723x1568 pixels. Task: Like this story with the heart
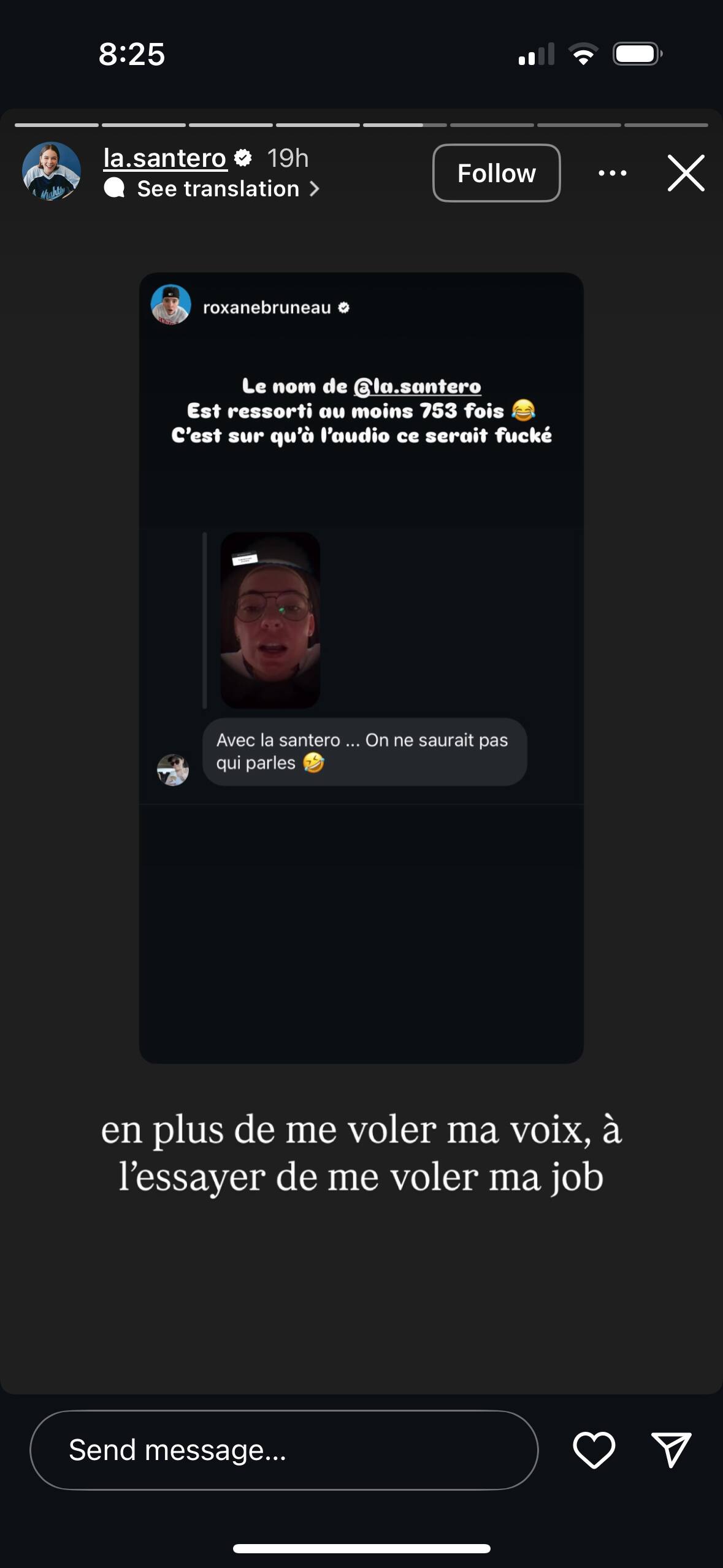(594, 1450)
